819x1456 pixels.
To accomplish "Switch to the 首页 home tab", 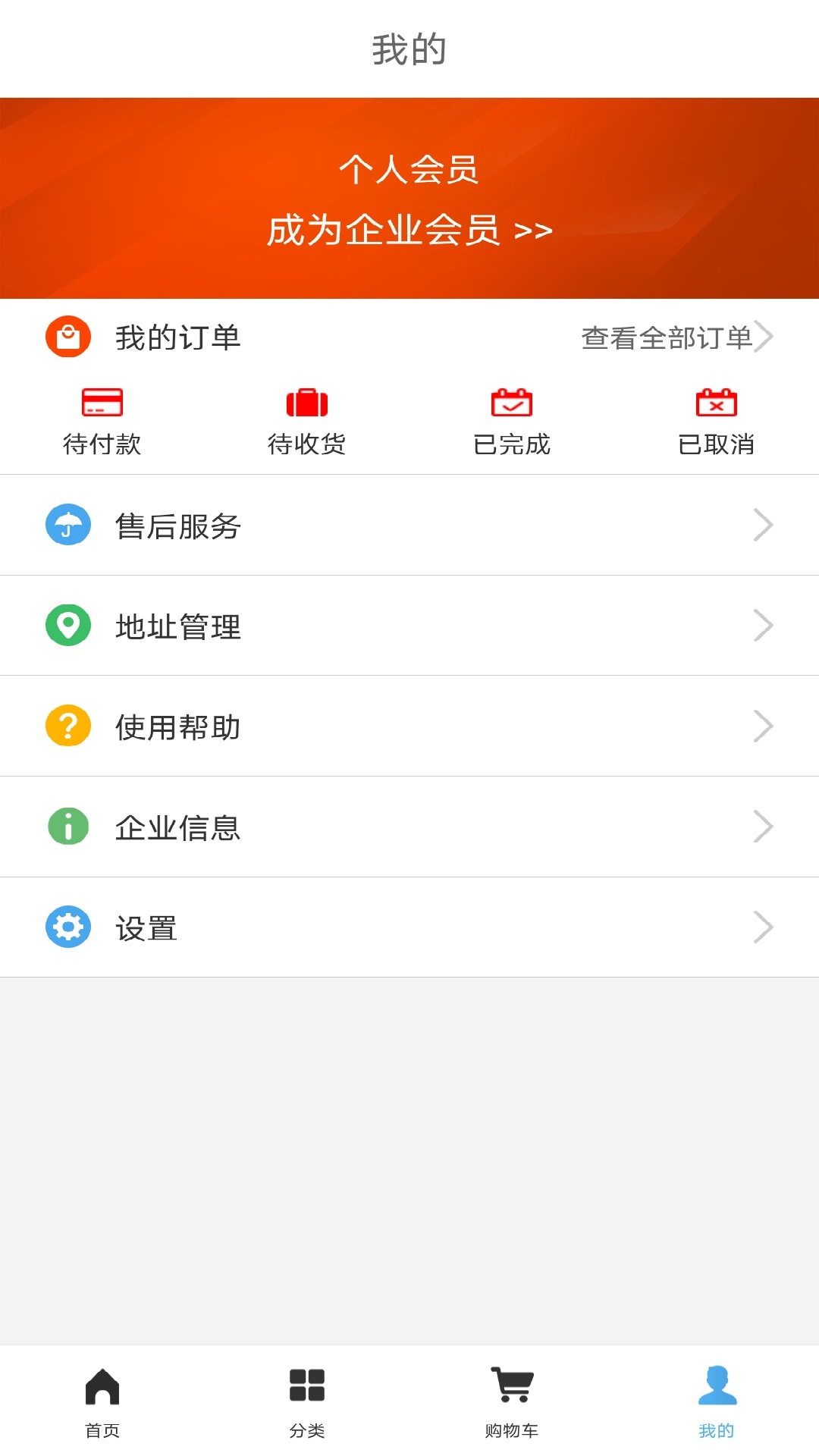I will [x=102, y=1402].
